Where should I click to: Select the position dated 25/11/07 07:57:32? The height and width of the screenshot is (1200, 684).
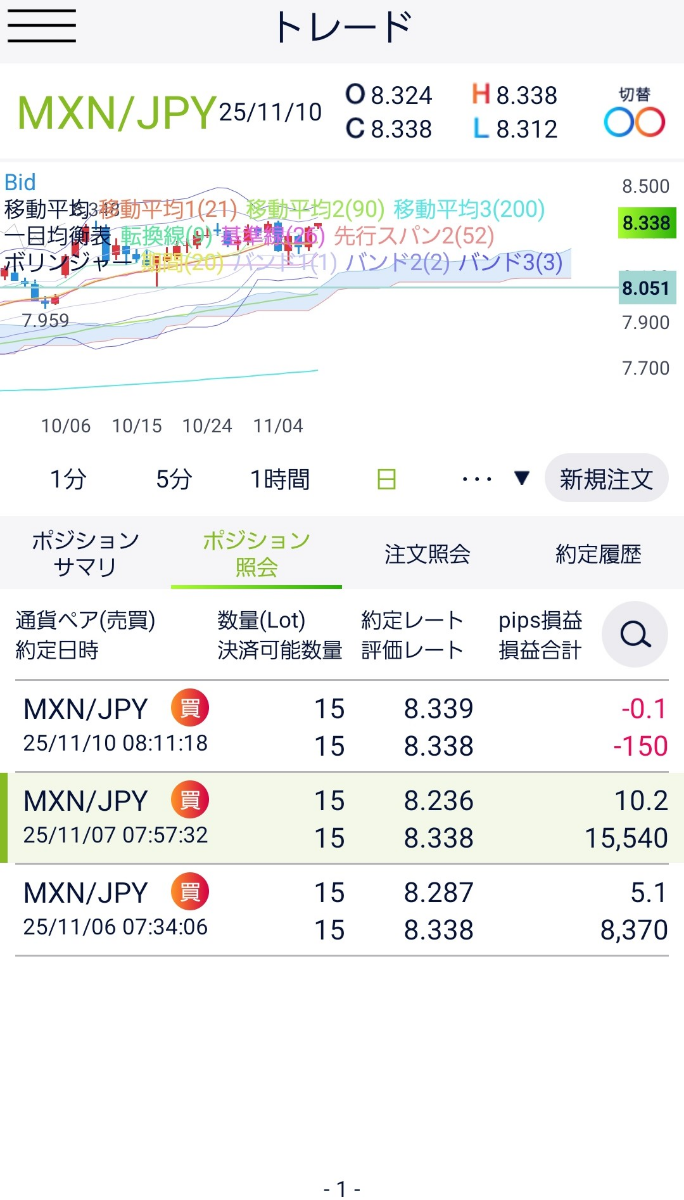[x=342, y=818]
